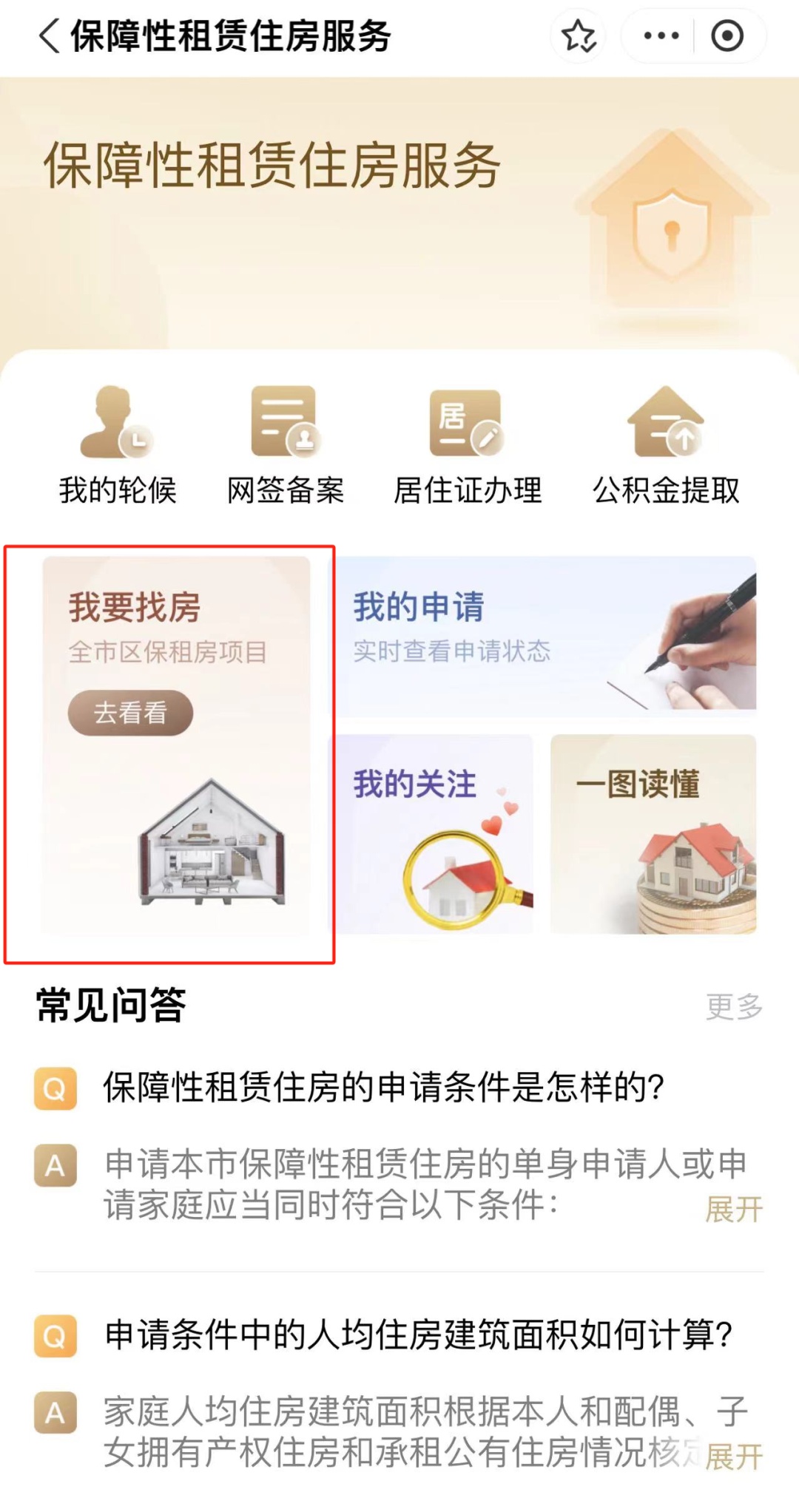Image resolution: width=799 pixels, height=1512 pixels.
Task: Select 居住证办理
Action: click(467, 445)
